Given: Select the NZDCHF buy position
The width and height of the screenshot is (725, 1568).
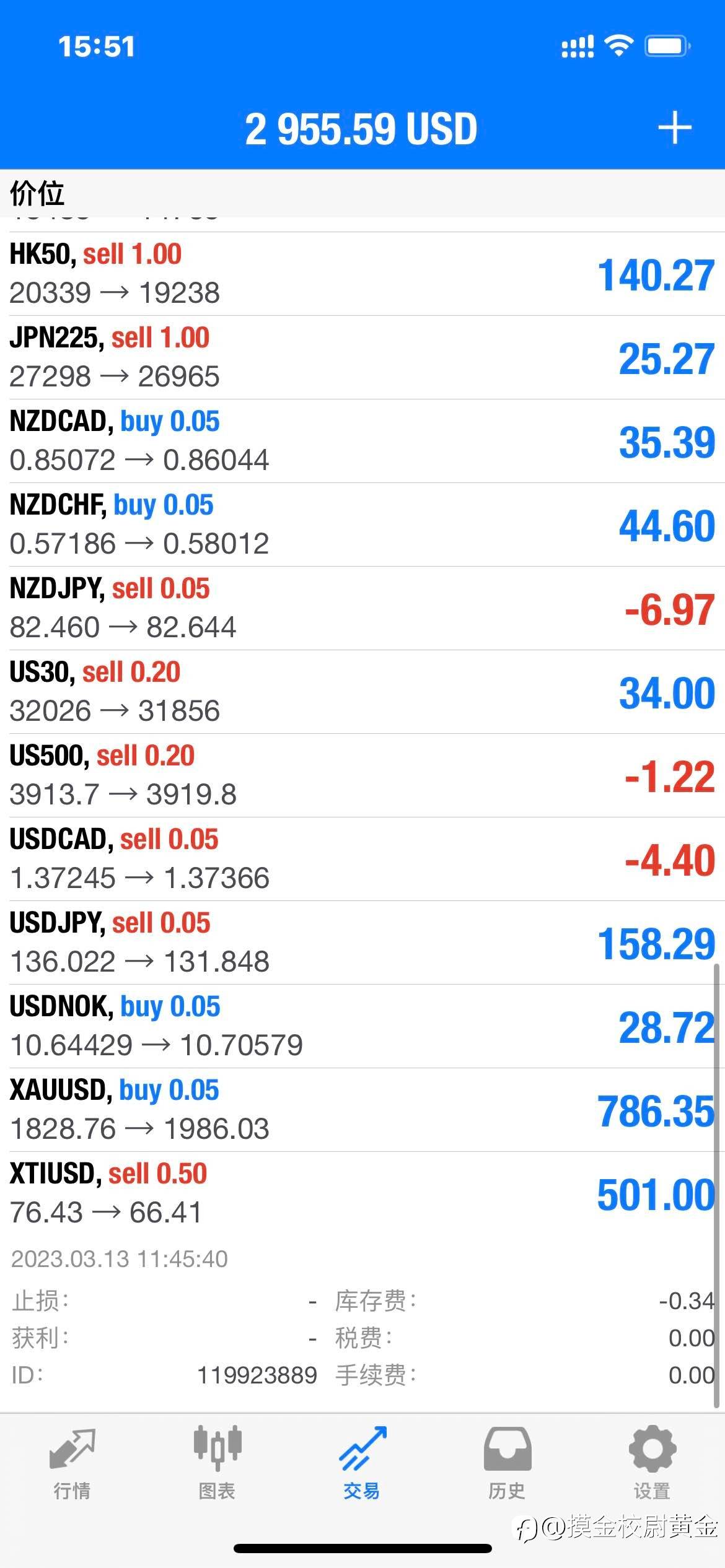Looking at the screenshot, I should 362,525.
